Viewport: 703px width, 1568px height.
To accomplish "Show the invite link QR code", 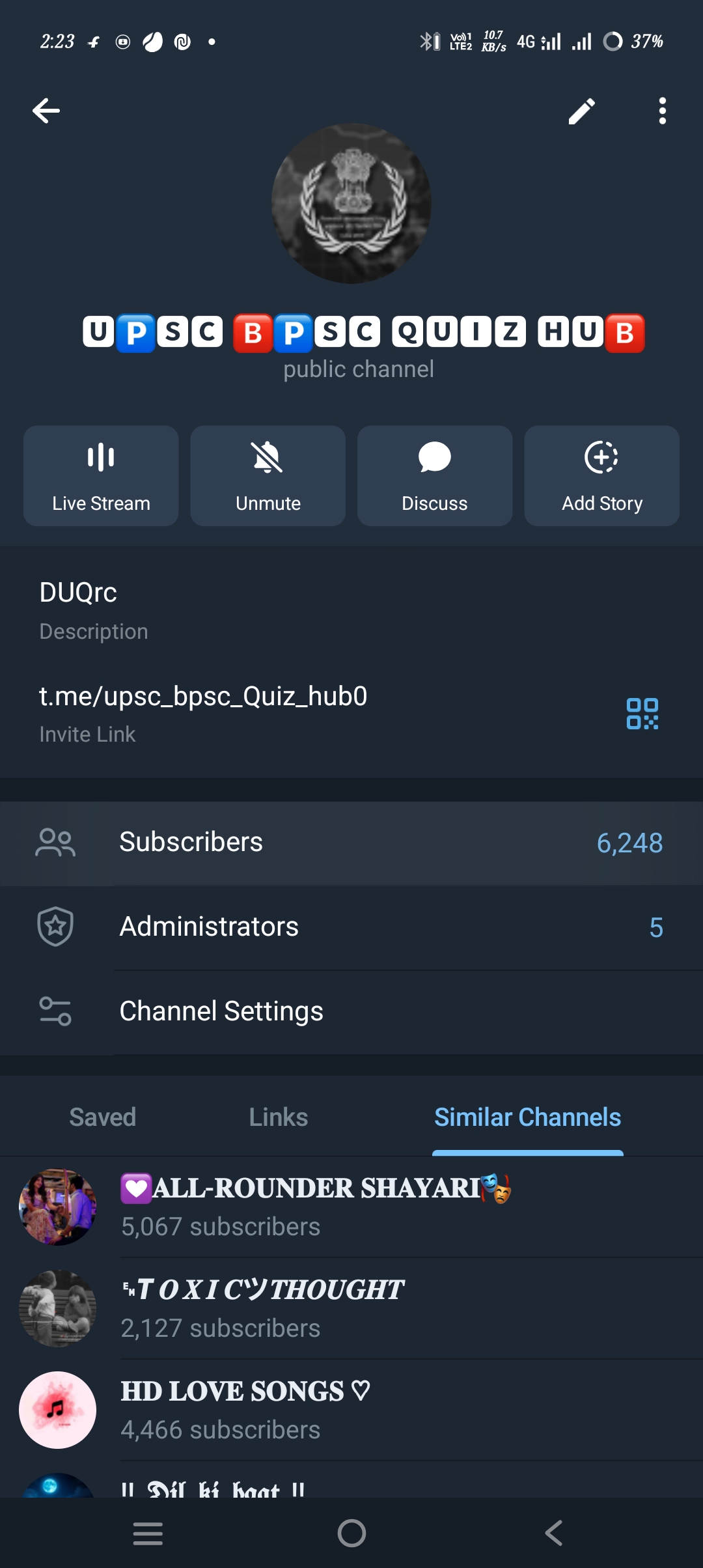I will pyautogui.click(x=642, y=714).
